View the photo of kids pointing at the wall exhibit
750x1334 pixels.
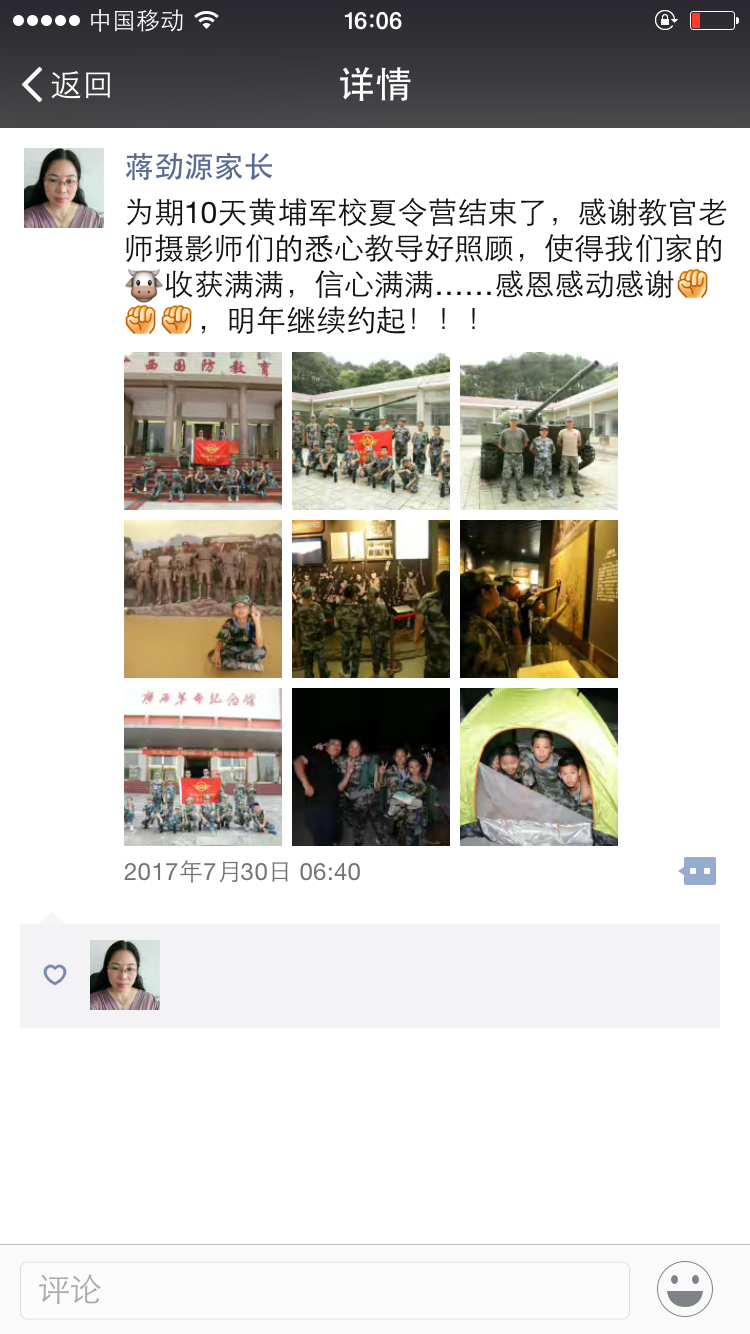539,599
